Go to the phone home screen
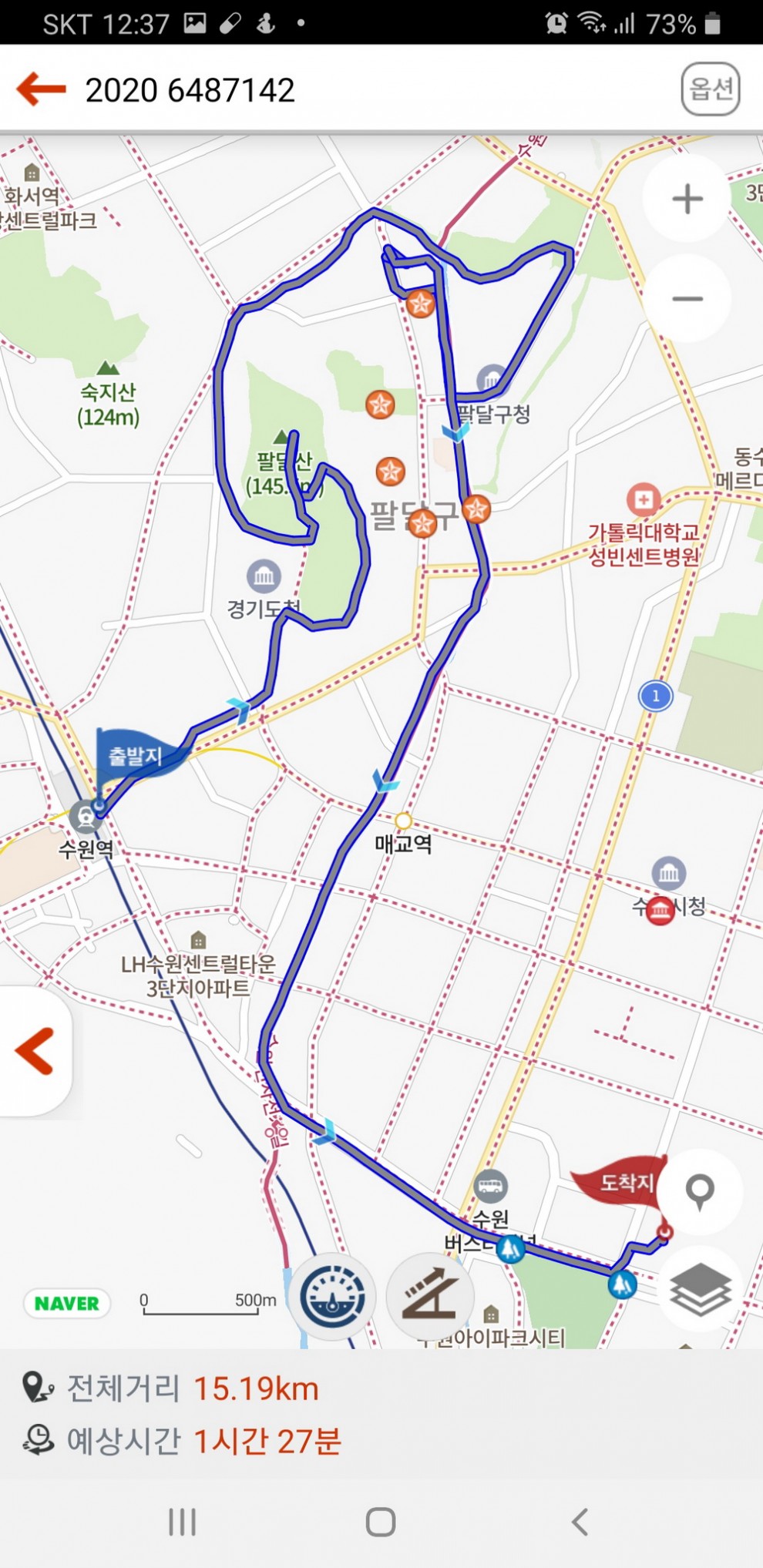 pyautogui.click(x=381, y=1522)
